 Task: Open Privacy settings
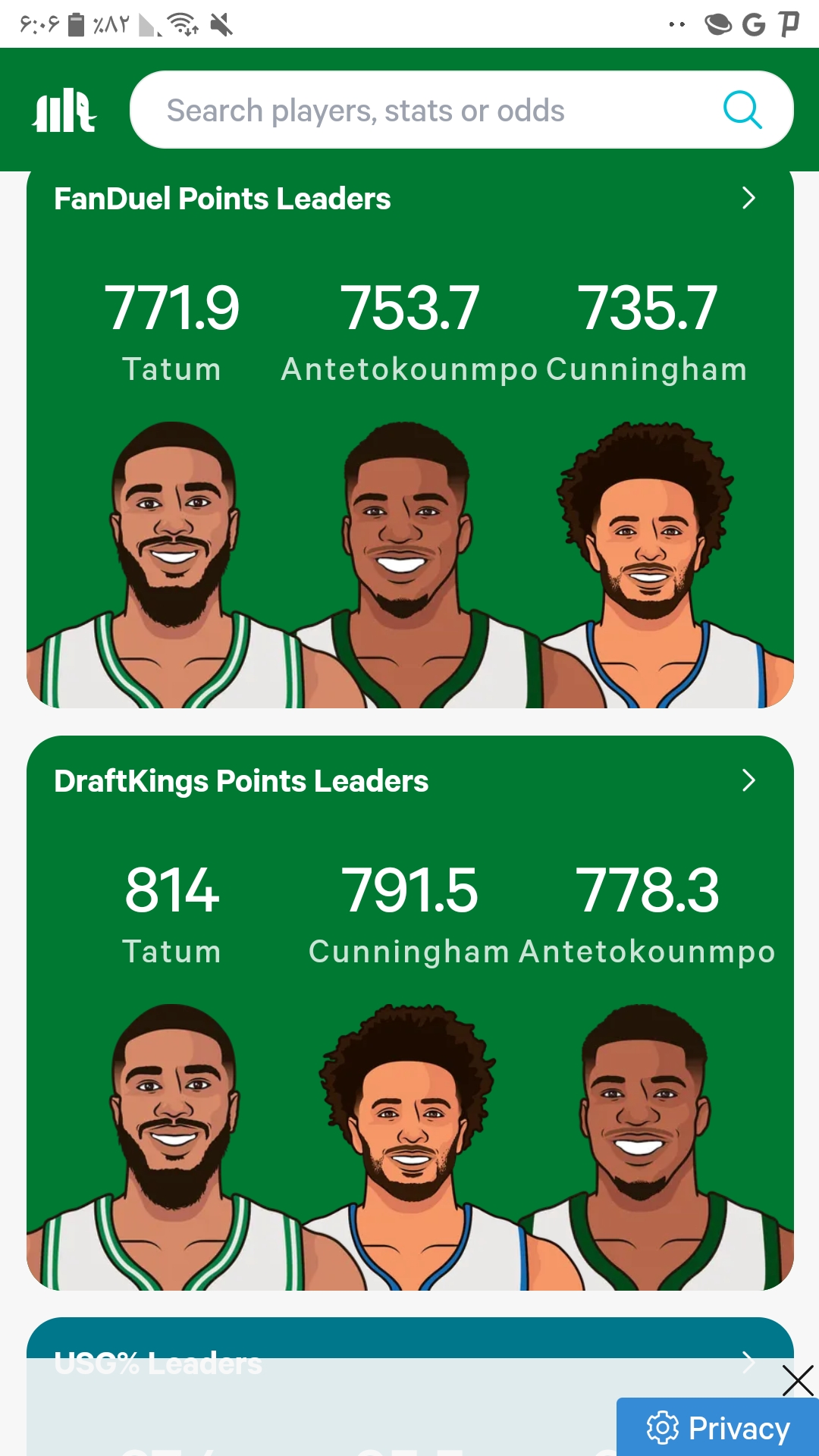coord(717,1428)
